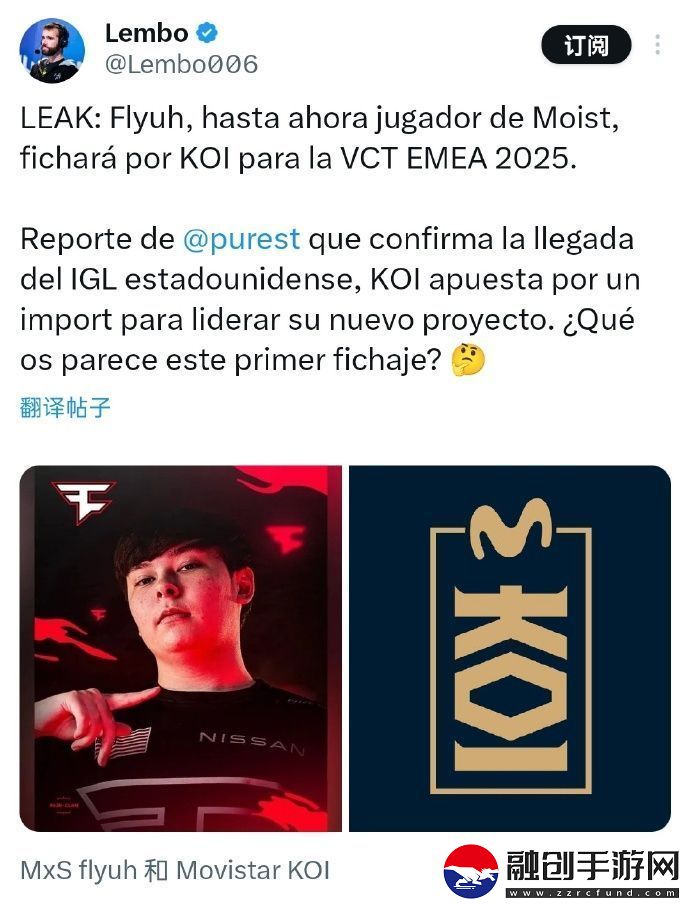Open the @purest mention link

(x=241, y=240)
